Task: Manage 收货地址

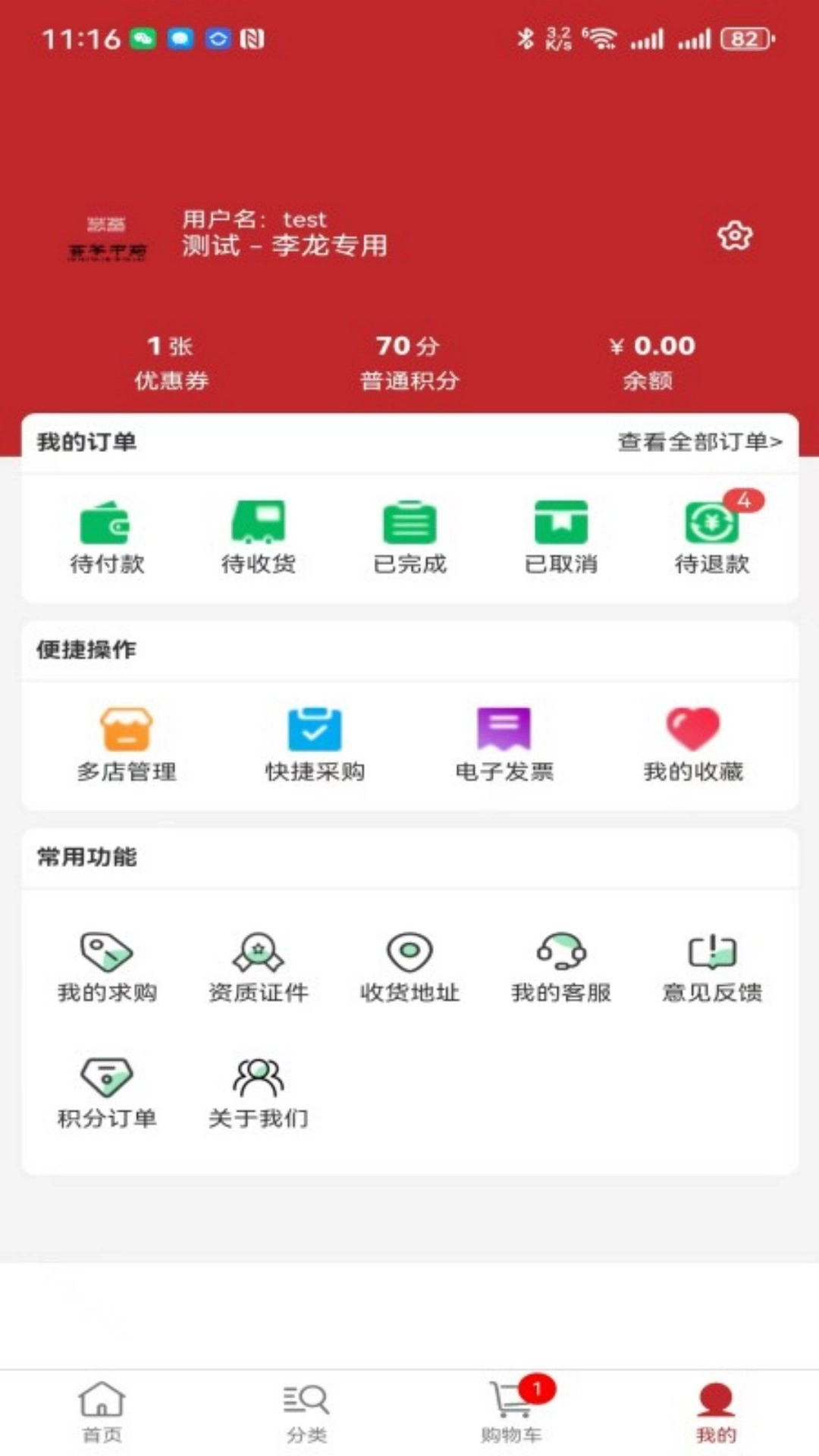Action: (409, 966)
